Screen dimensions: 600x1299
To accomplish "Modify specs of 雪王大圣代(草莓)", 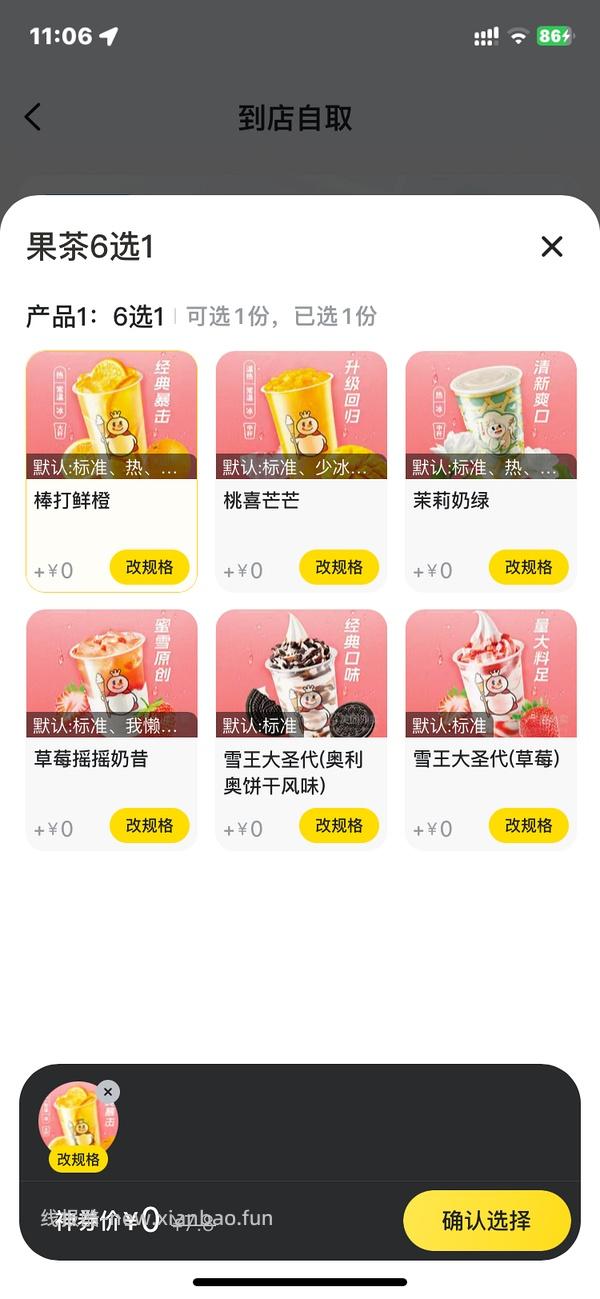I will point(528,826).
